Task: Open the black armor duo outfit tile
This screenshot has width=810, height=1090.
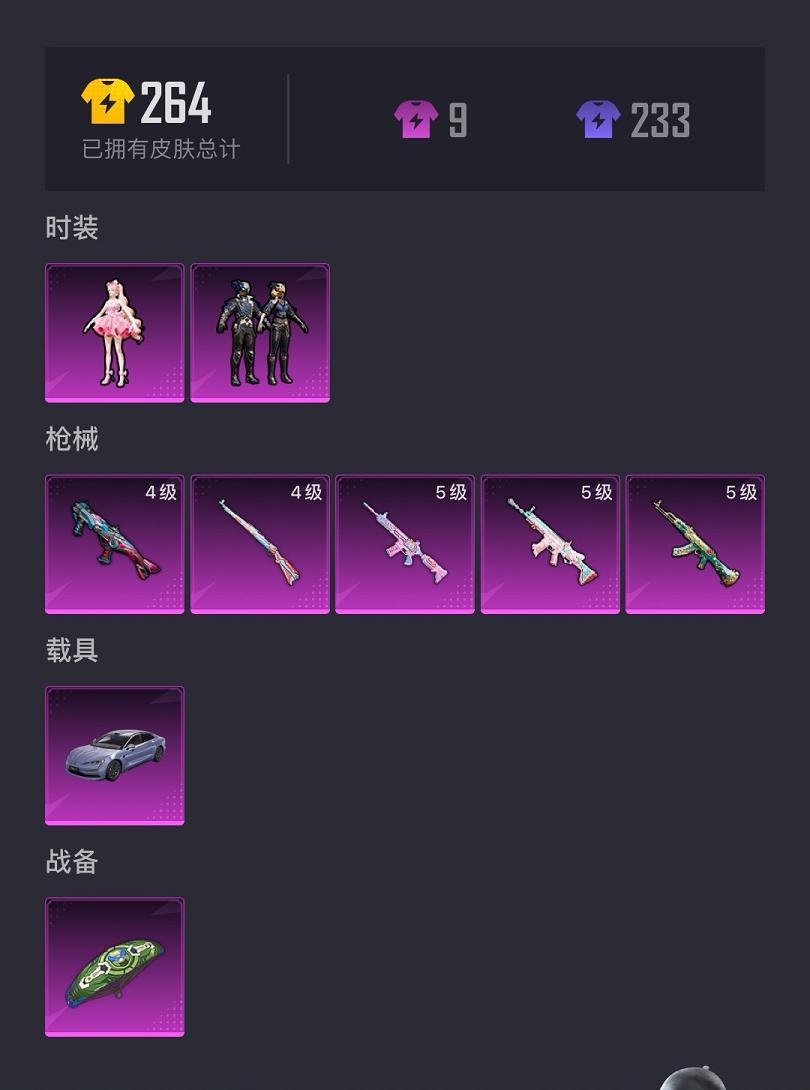Action: 260,333
